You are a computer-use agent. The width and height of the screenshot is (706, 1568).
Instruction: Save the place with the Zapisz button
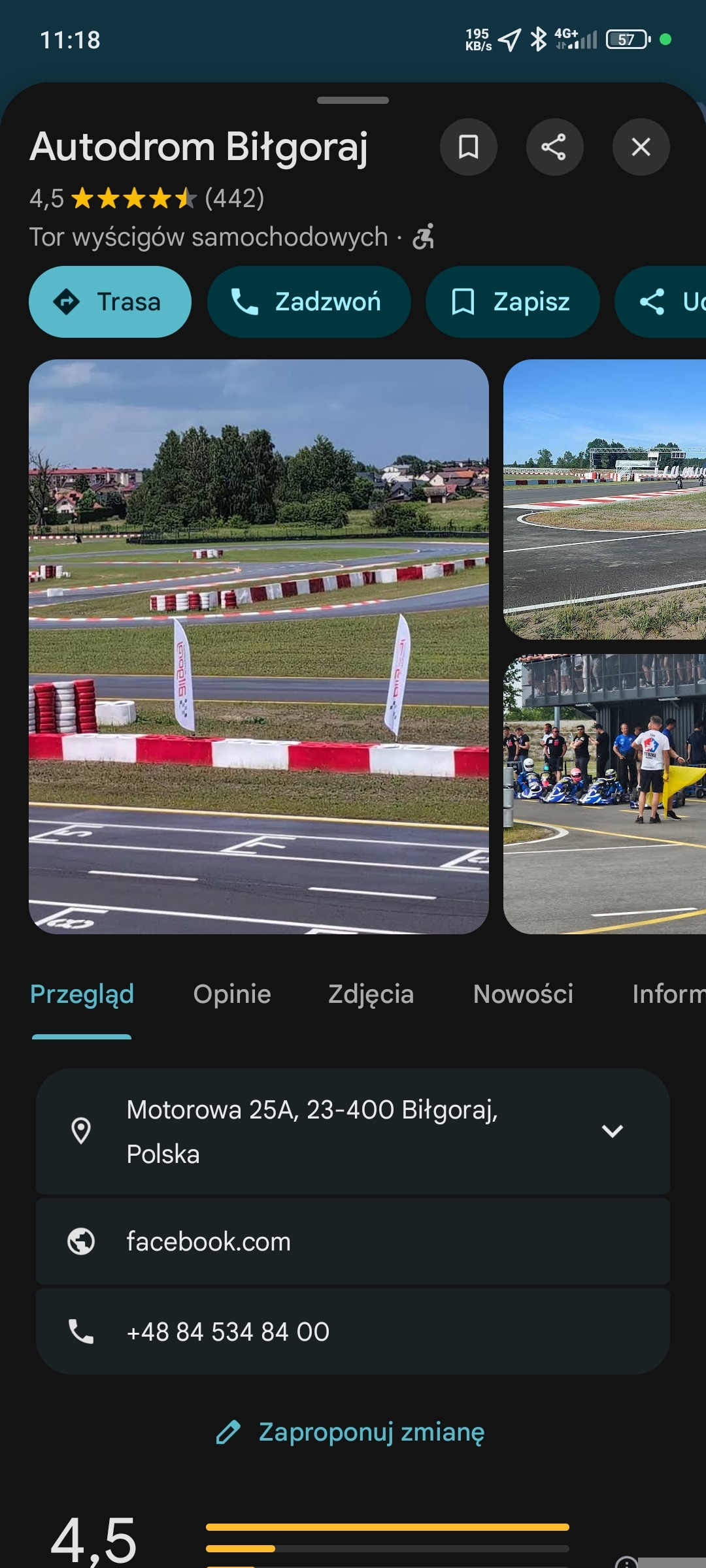[x=512, y=302]
